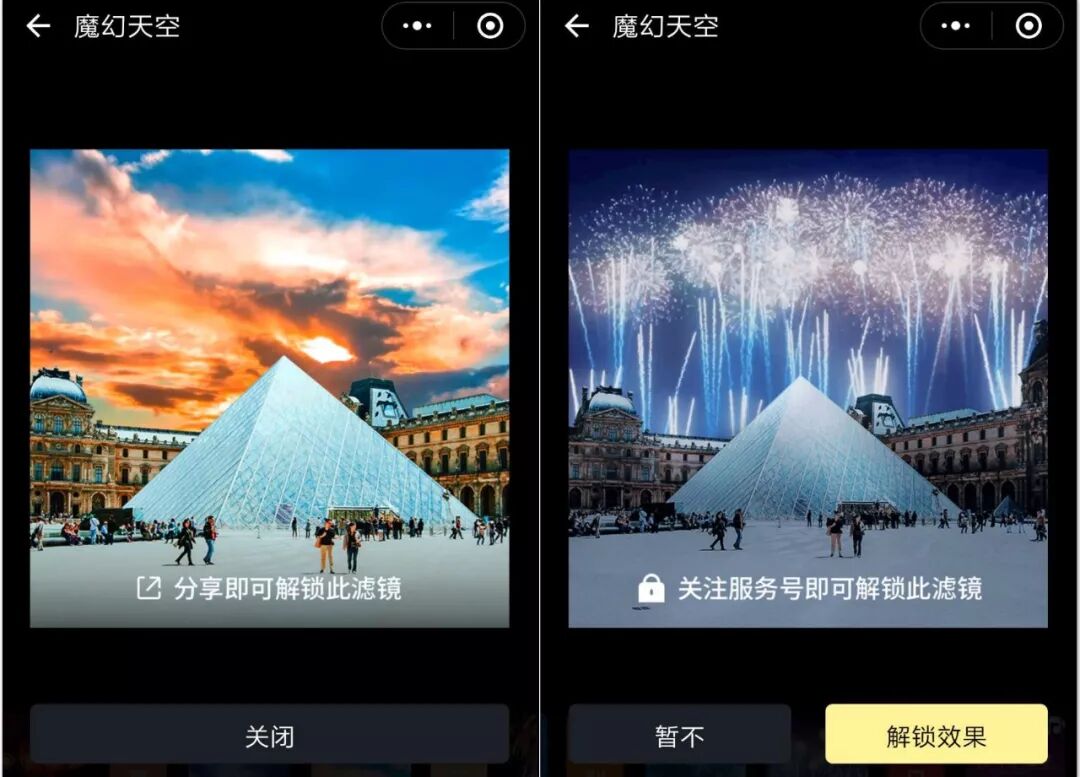This screenshot has height=777, width=1080.
Task: Tap the yellow 解锁效果 button
Action: [x=936, y=736]
